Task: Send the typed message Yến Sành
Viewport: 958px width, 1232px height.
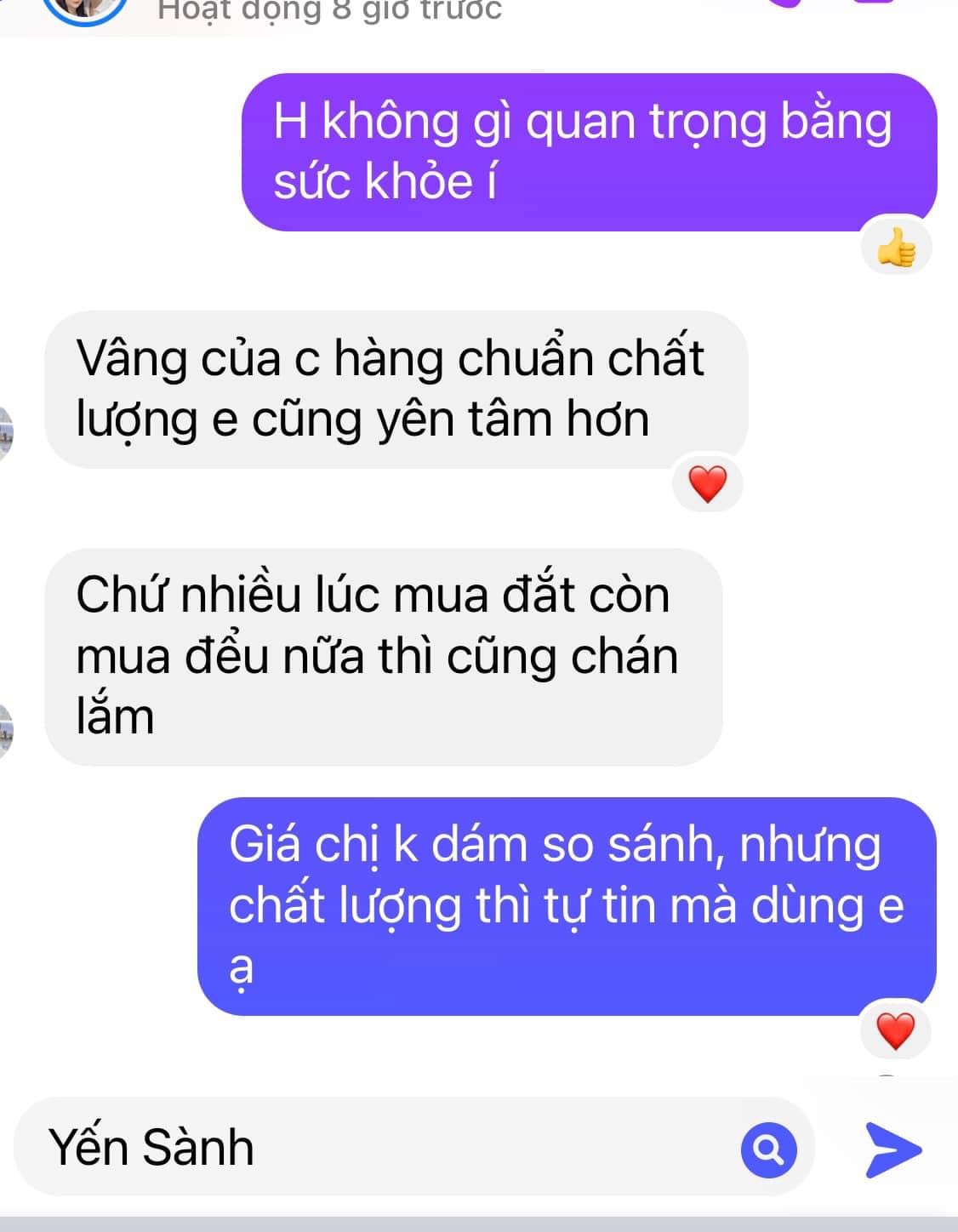Action: pos(892,1150)
